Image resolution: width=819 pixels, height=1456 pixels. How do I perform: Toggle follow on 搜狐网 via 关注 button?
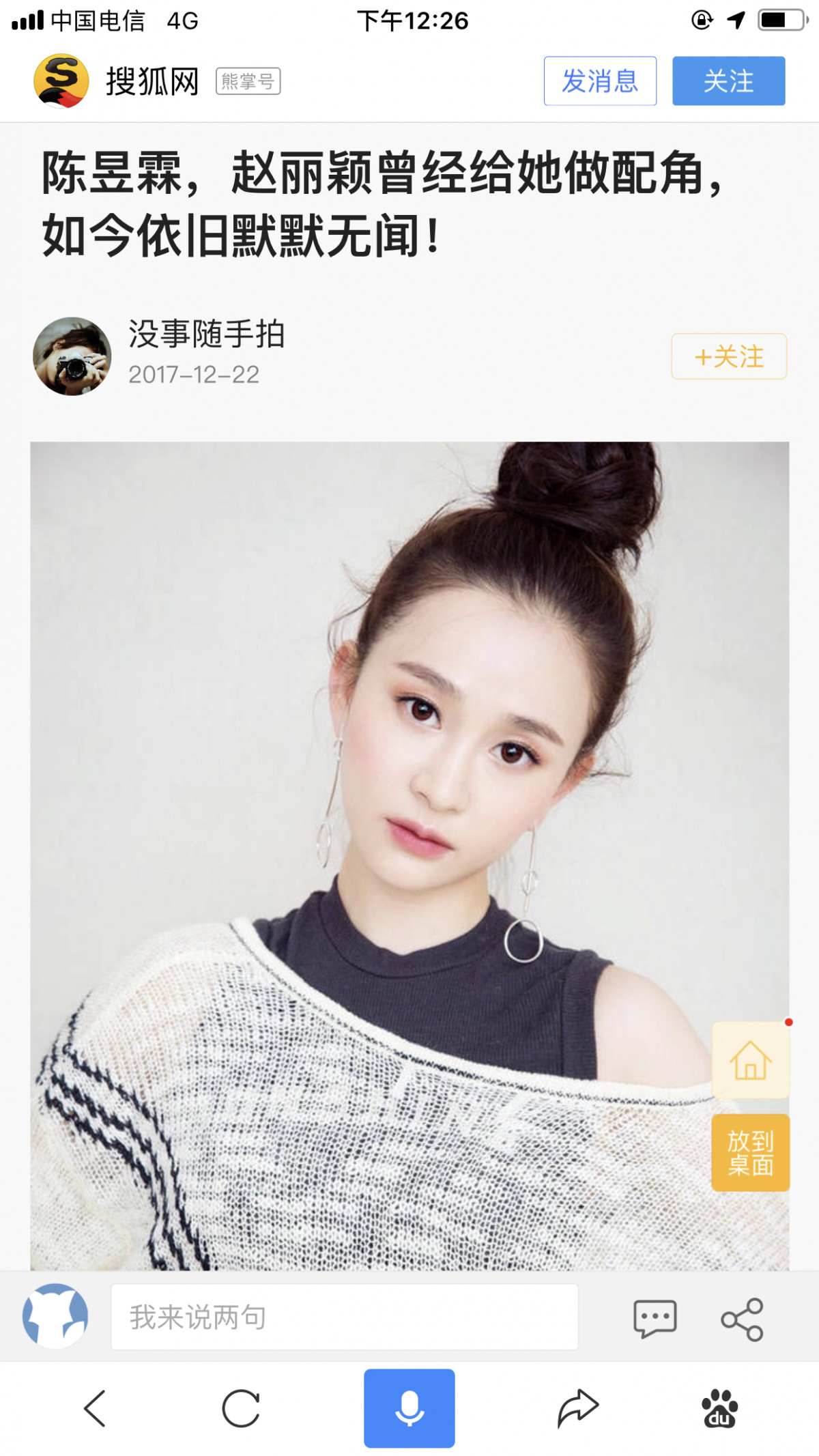(x=728, y=81)
